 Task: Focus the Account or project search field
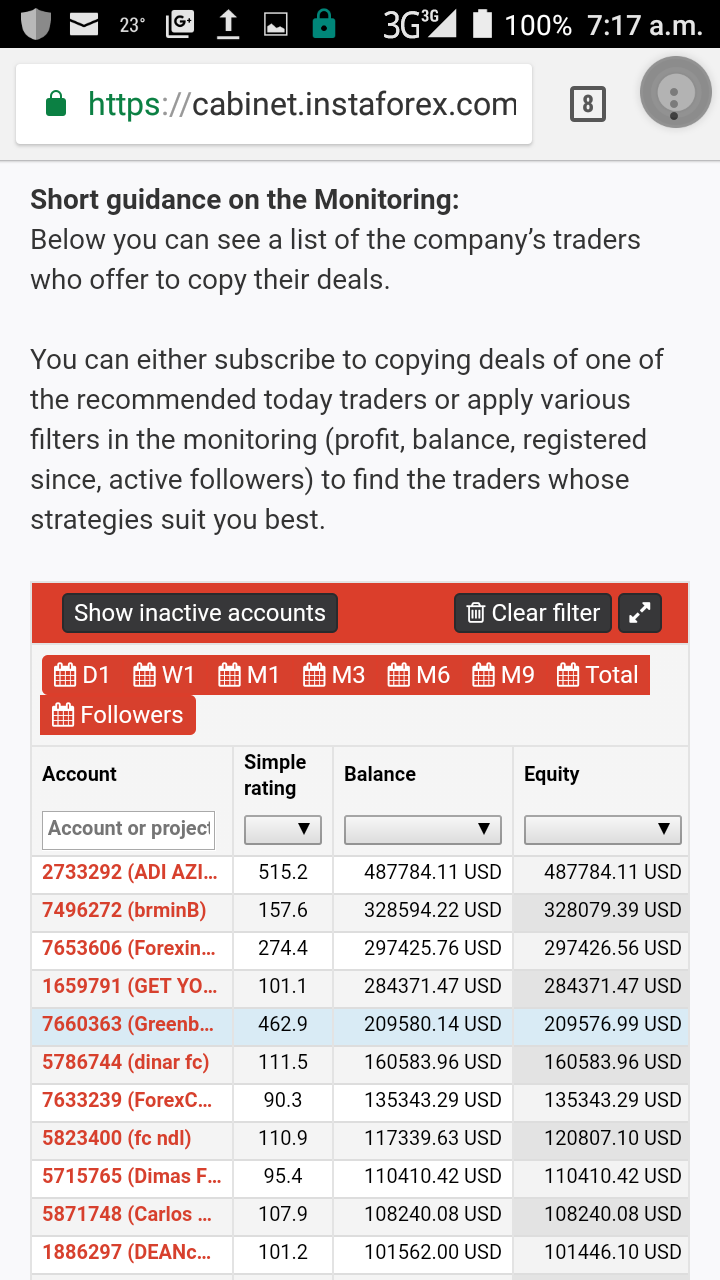coord(129,829)
